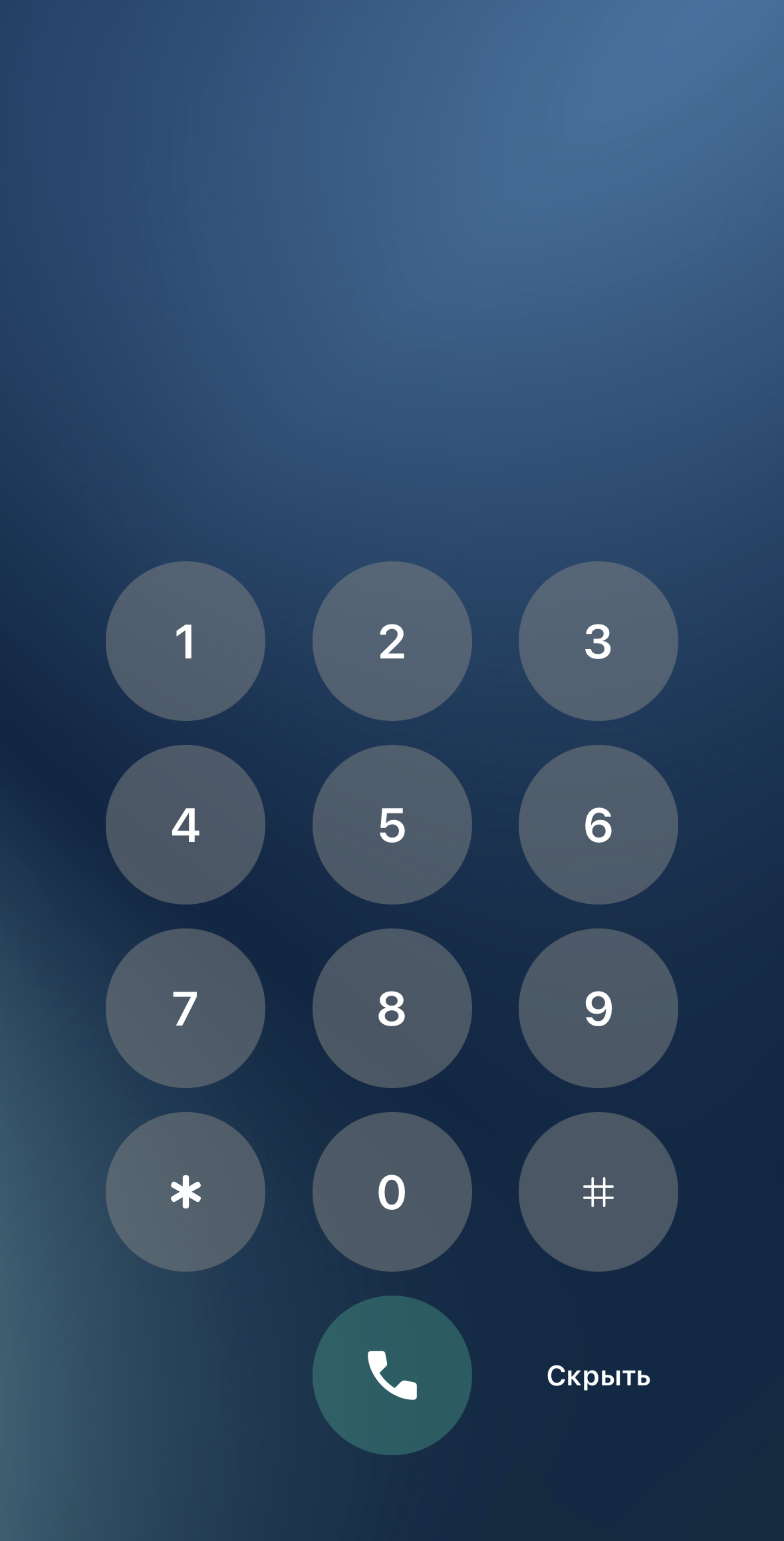Dial digit 4

coord(186,825)
